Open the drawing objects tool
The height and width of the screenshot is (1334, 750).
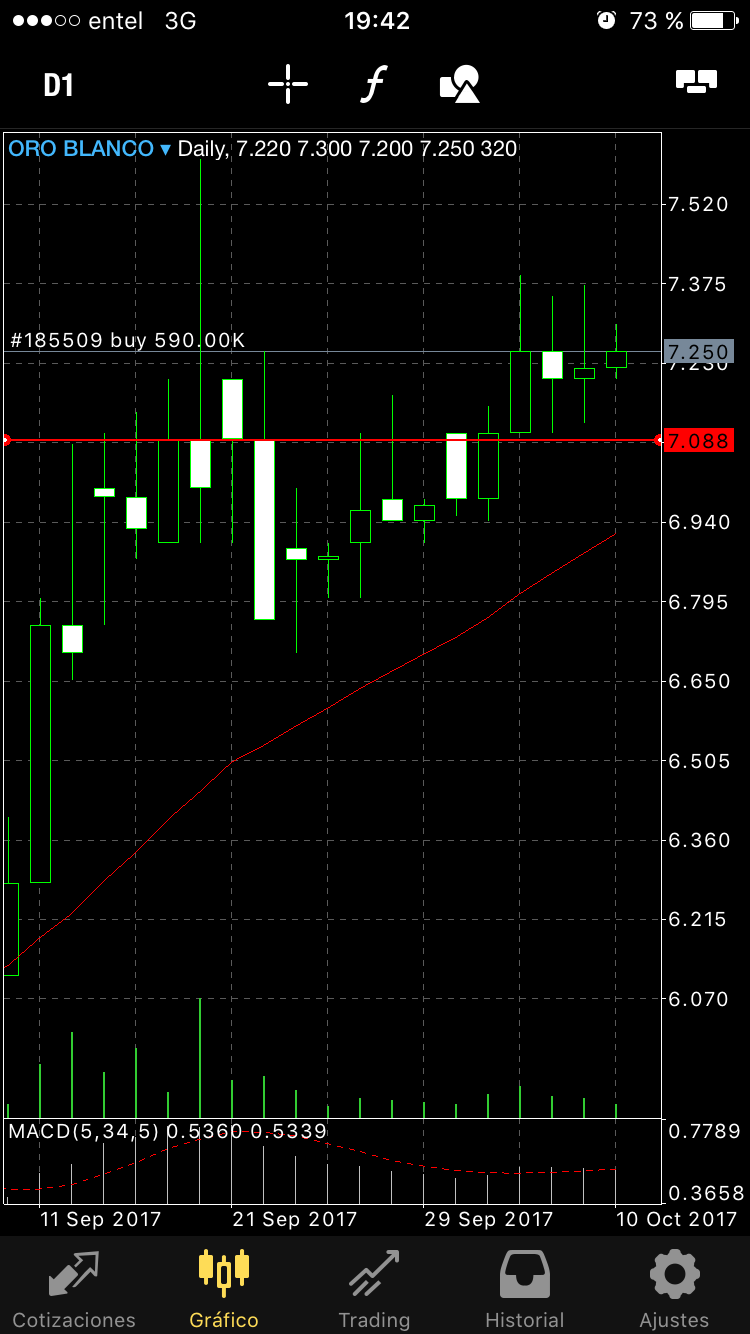point(460,84)
